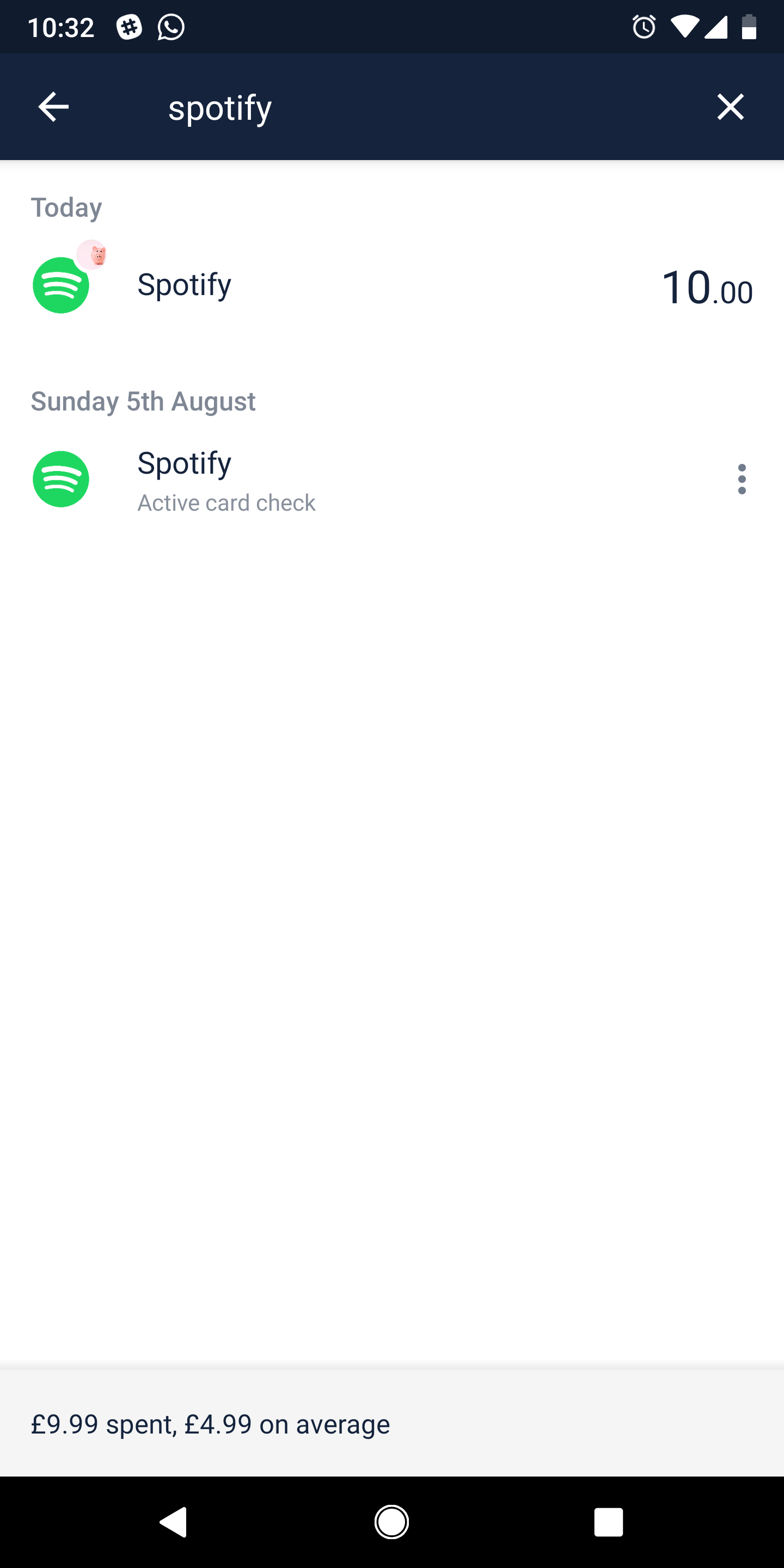Screen dimensions: 784x1568
Task: Tap the Sunday 5th August header
Action: pos(143,401)
